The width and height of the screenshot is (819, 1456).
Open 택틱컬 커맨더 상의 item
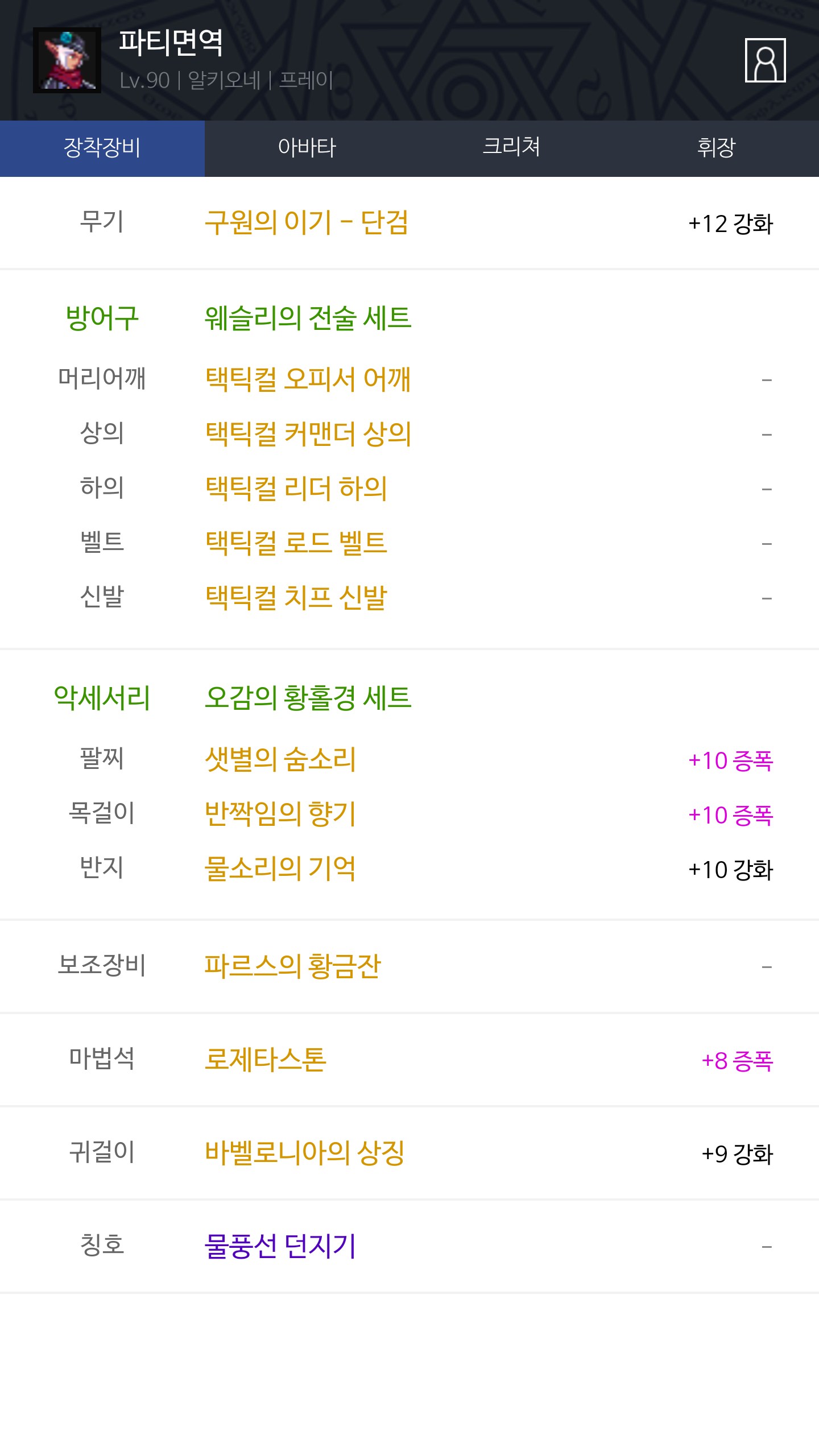(308, 433)
